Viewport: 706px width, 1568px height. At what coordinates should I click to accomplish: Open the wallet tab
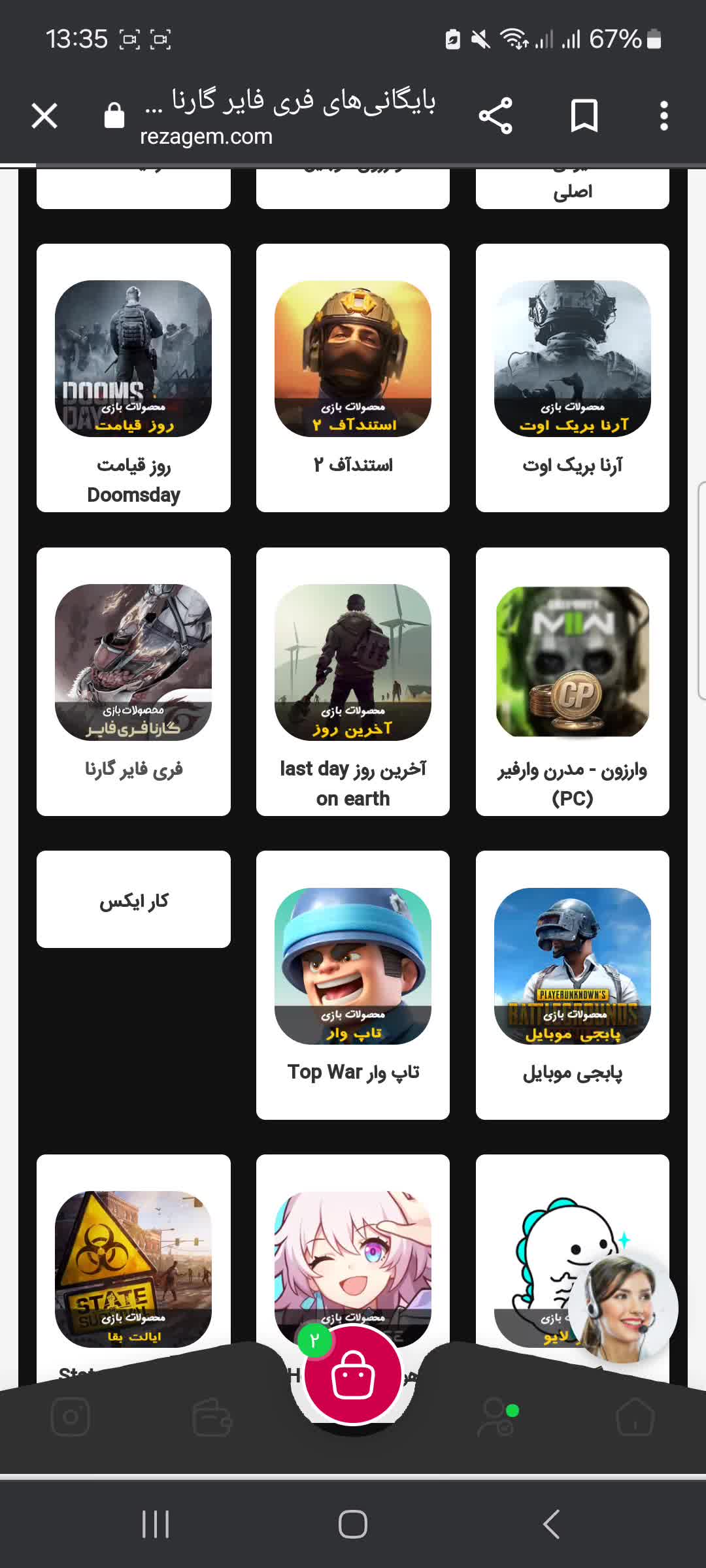(211, 1416)
